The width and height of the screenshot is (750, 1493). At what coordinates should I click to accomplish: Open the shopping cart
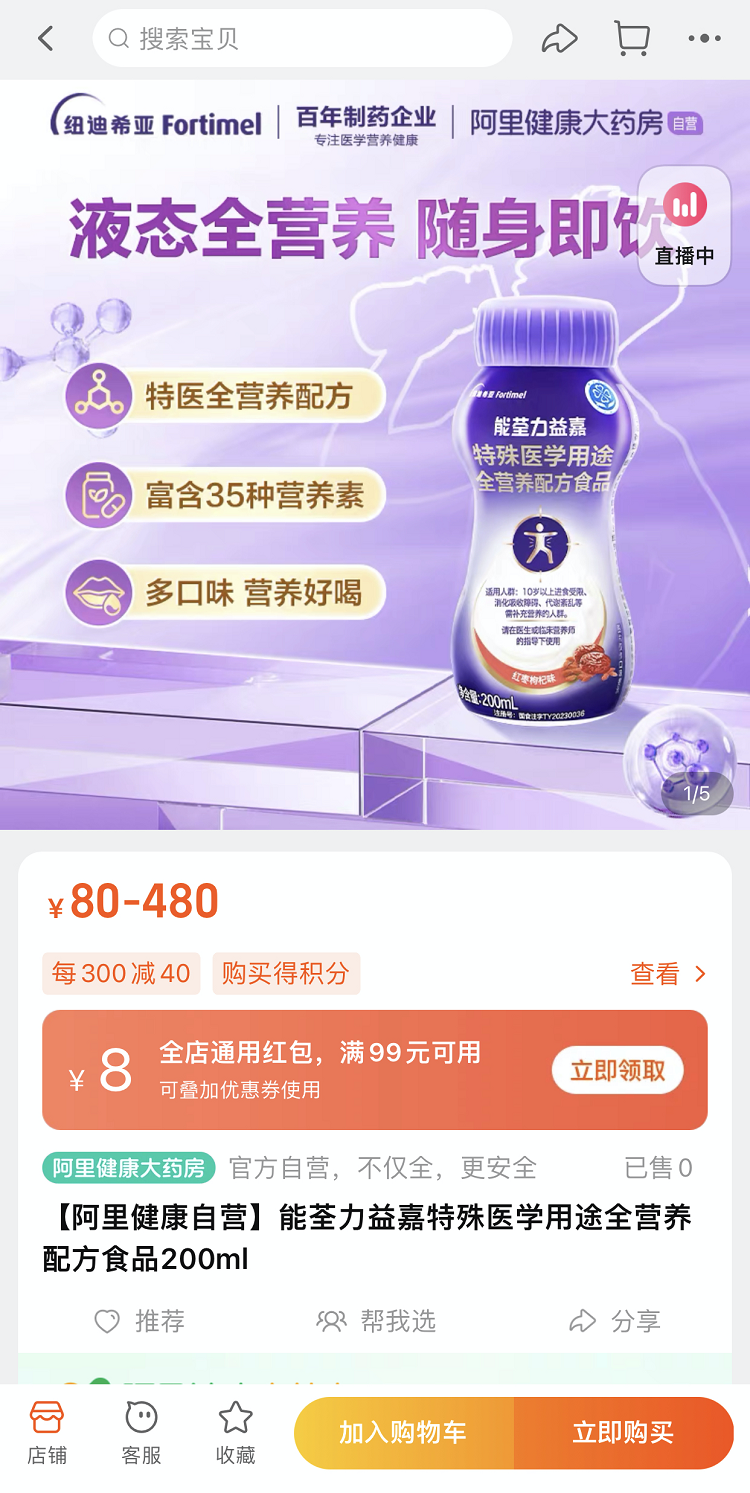[x=632, y=39]
